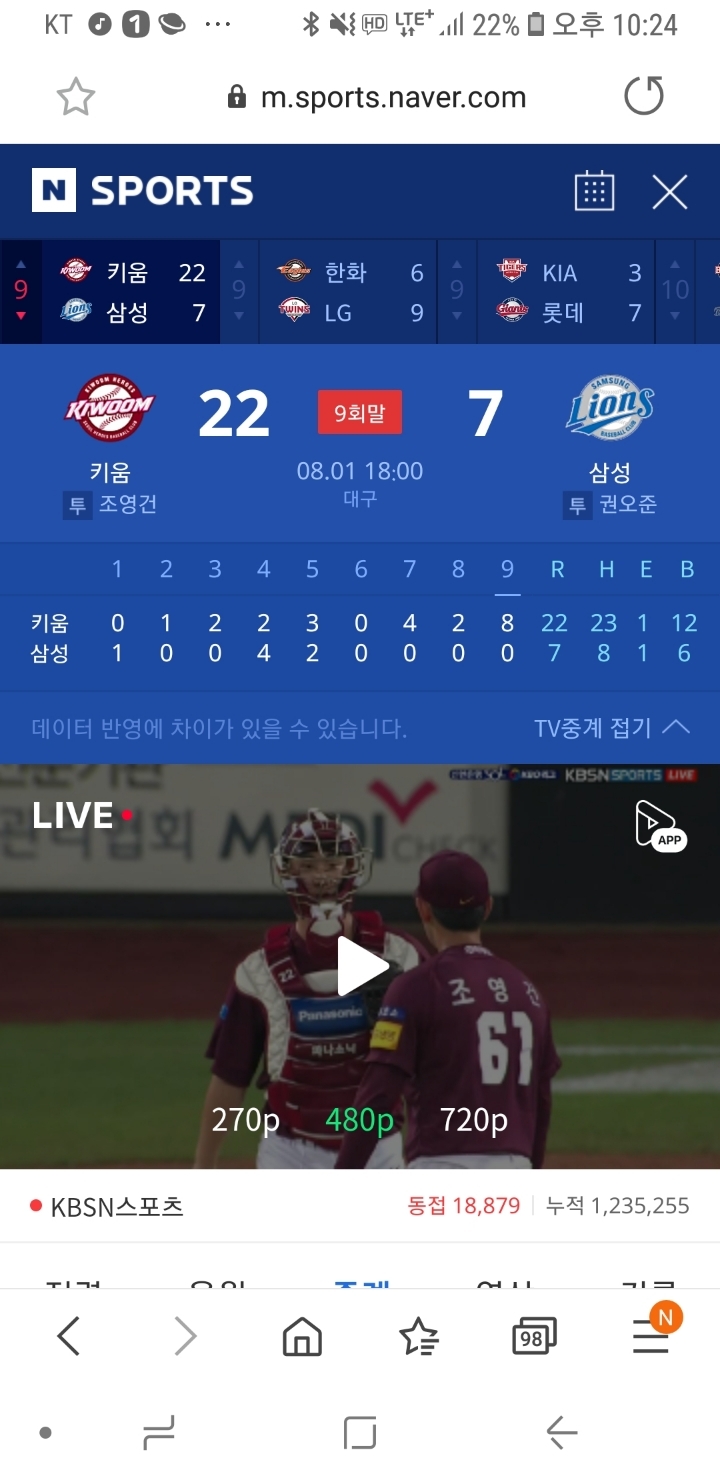Screen dimensions: 720x1480
Task: Open the browser menu
Action: [x=651, y=1337]
